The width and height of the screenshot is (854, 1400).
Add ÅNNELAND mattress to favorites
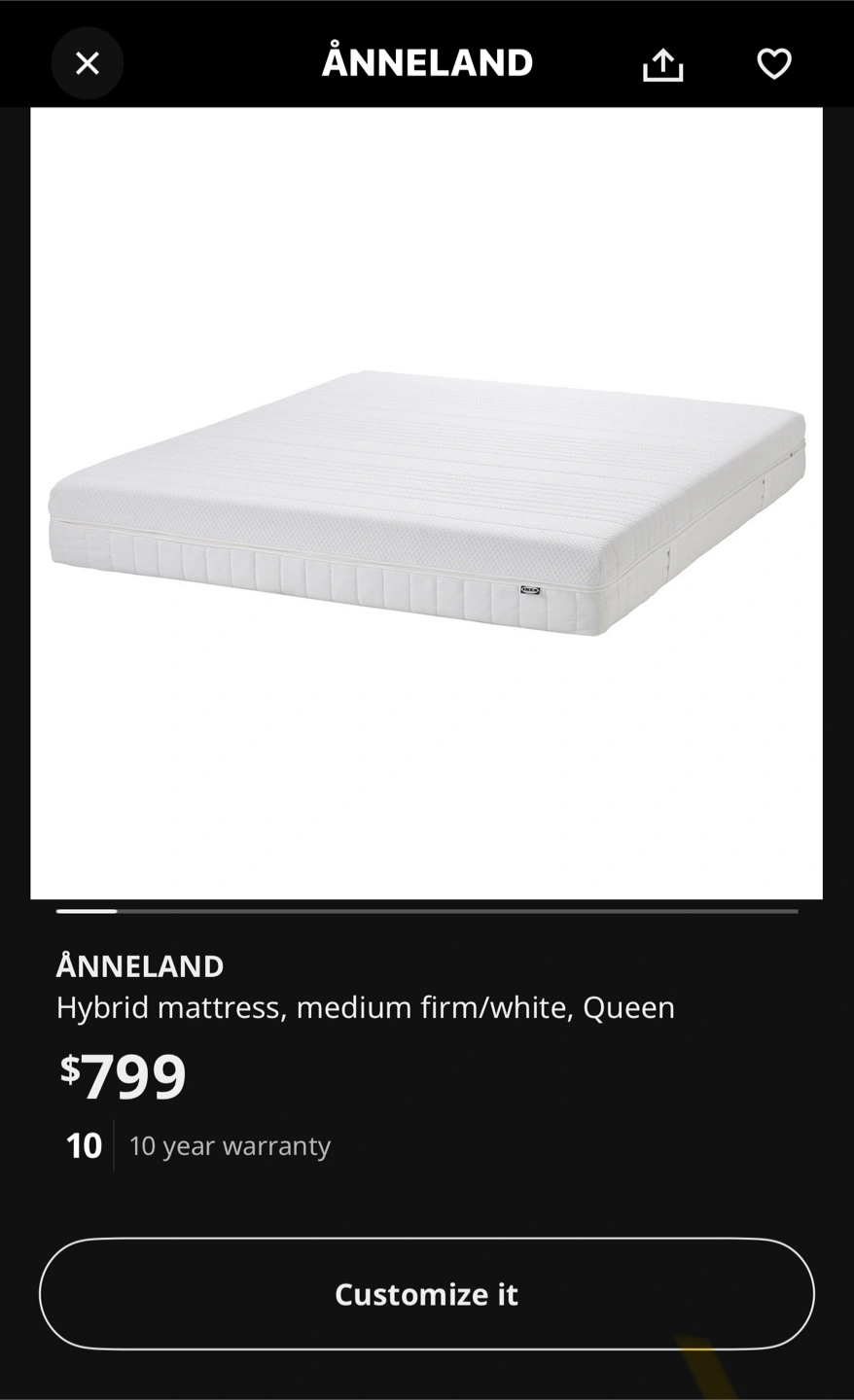pos(774,64)
